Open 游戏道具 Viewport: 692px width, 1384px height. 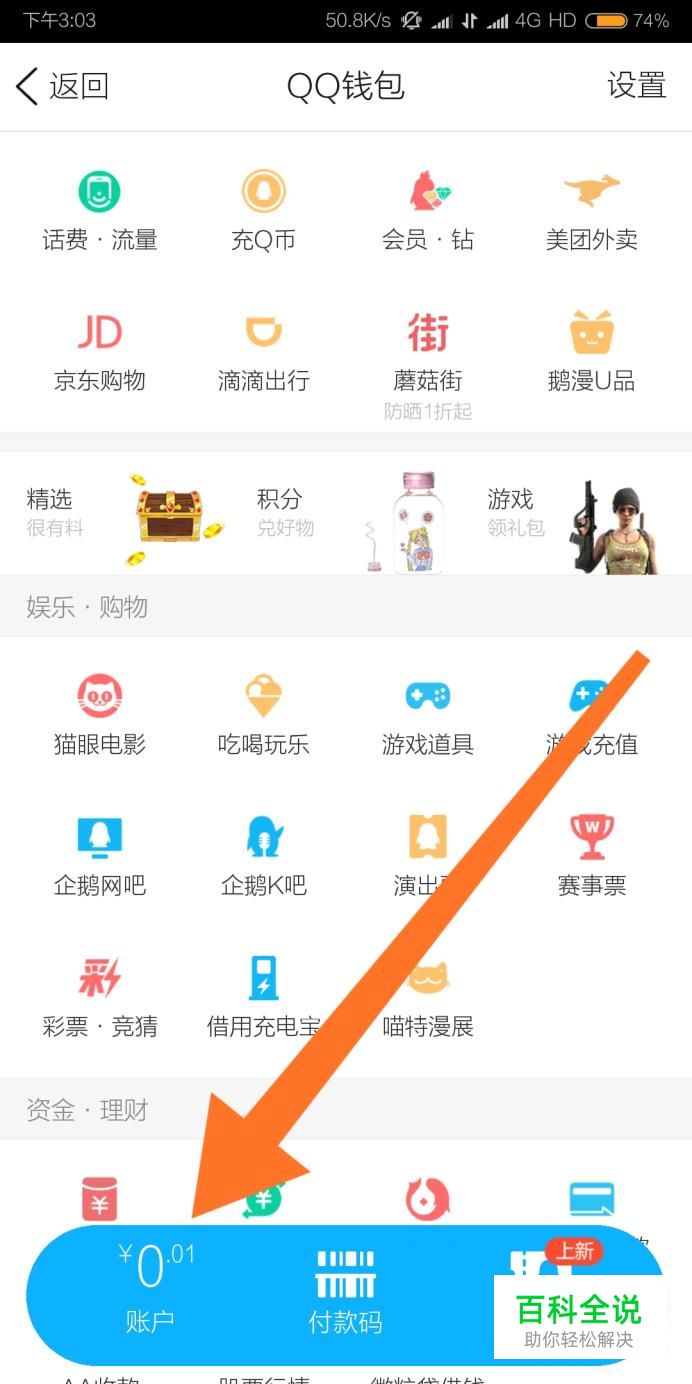(427, 715)
